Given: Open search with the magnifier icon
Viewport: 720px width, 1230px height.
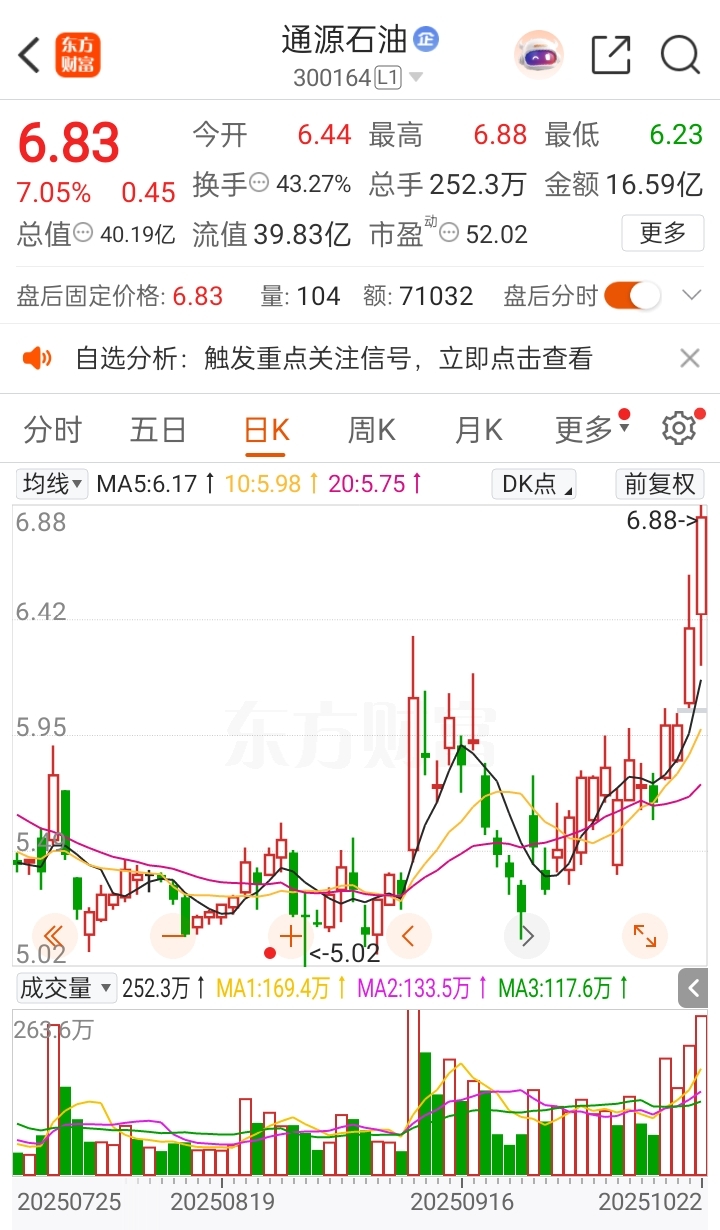Looking at the screenshot, I should click(x=679, y=55).
